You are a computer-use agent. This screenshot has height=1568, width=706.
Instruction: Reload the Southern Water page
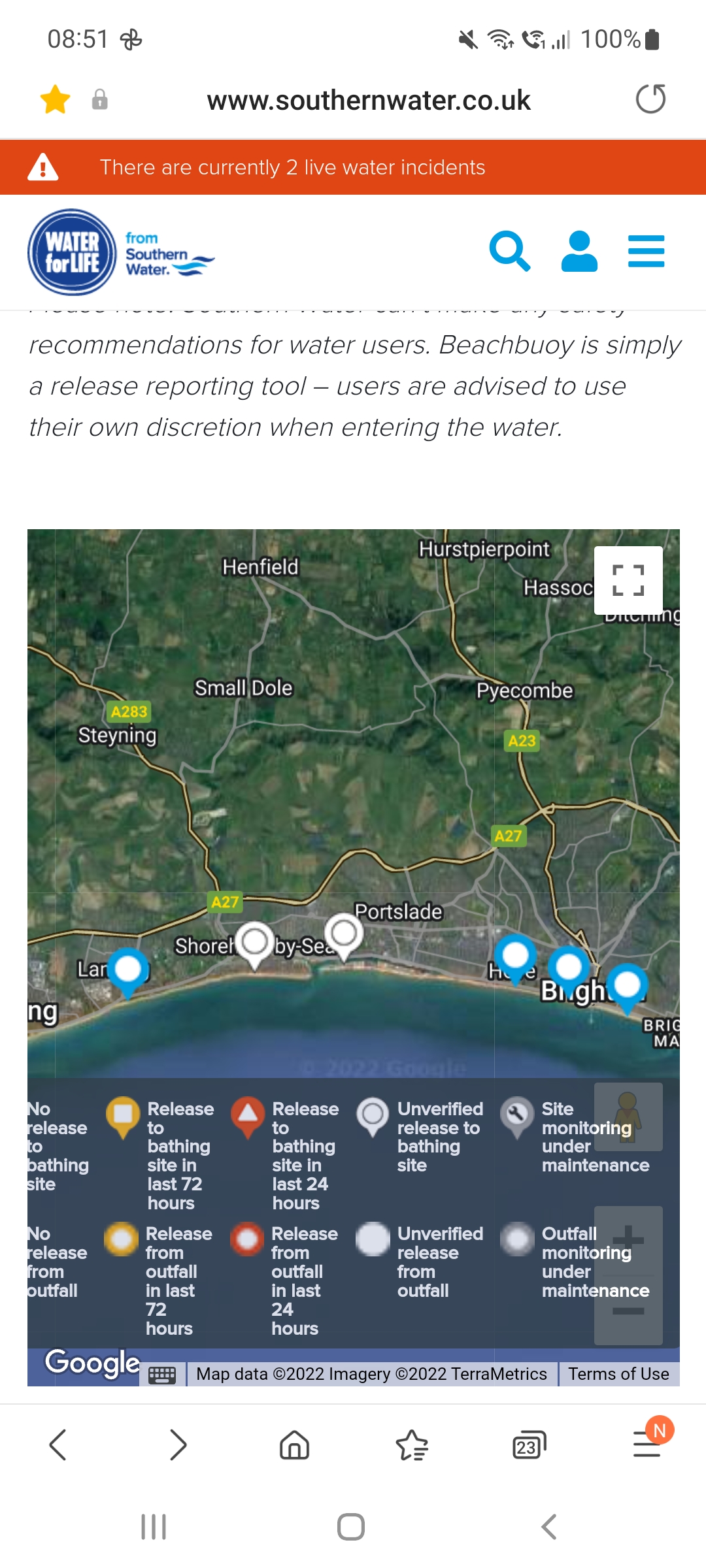tap(650, 99)
